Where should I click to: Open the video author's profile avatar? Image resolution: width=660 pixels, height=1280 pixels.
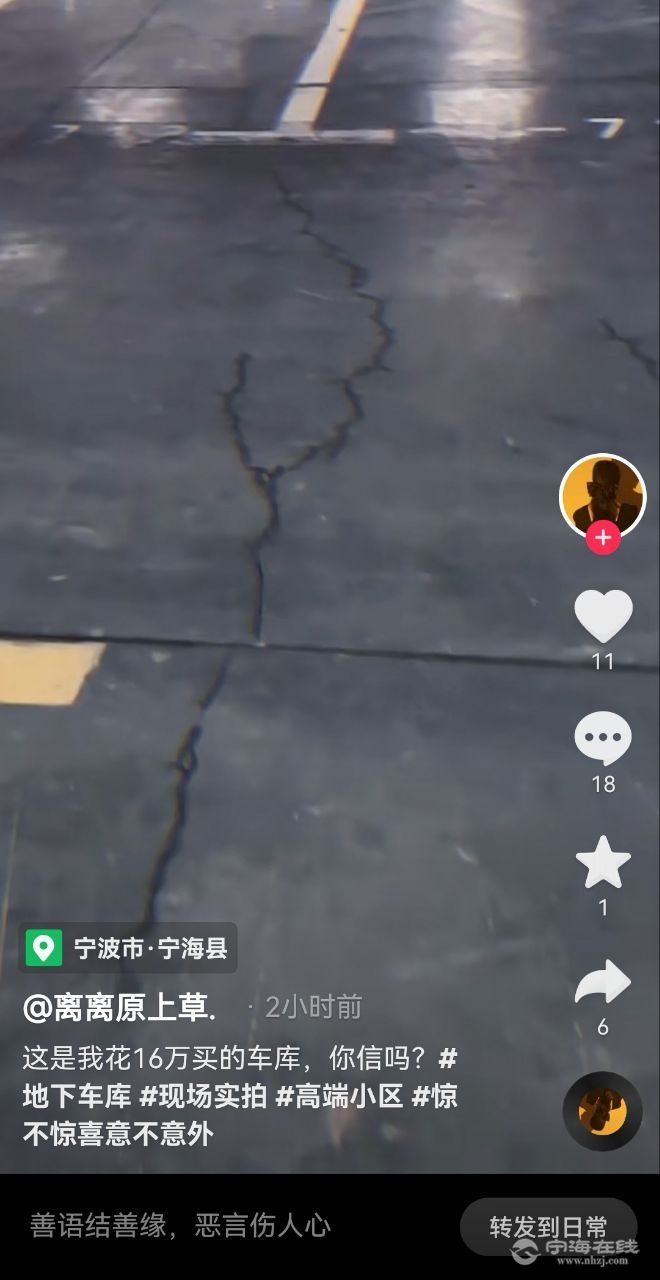(x=602, y=496)
